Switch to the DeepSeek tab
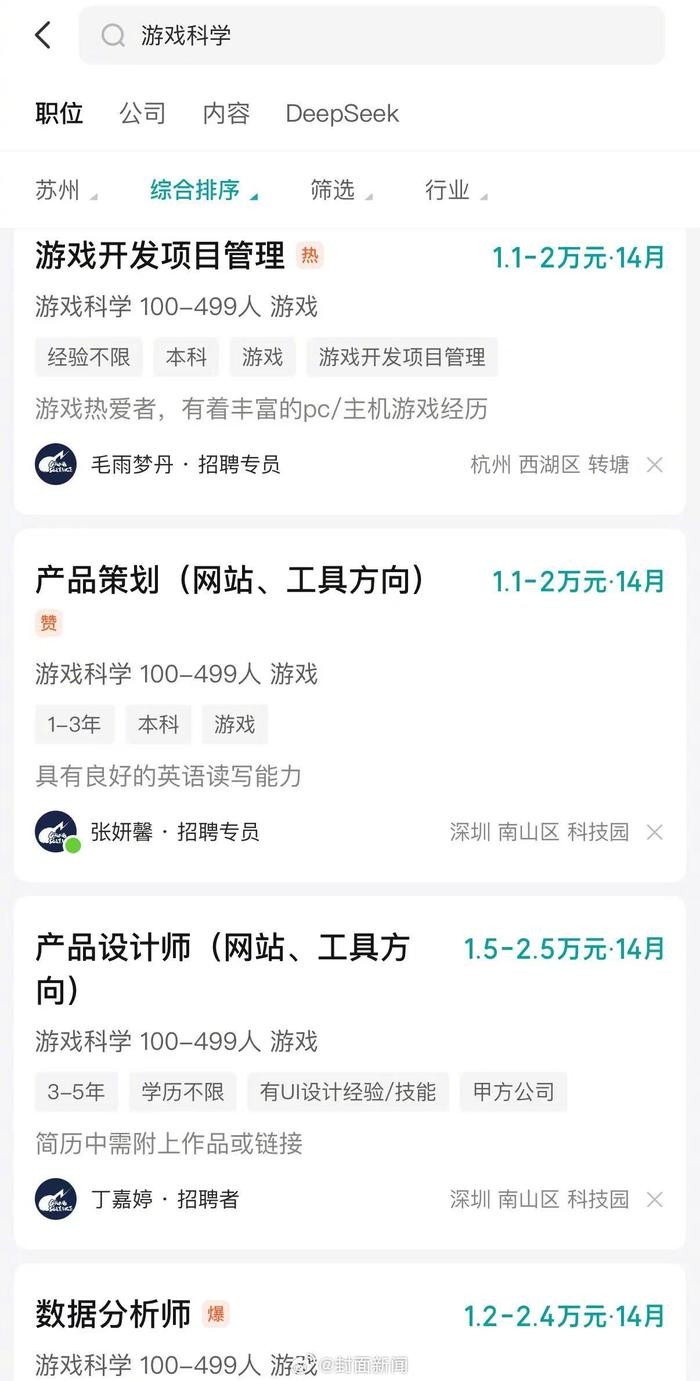 342,113
